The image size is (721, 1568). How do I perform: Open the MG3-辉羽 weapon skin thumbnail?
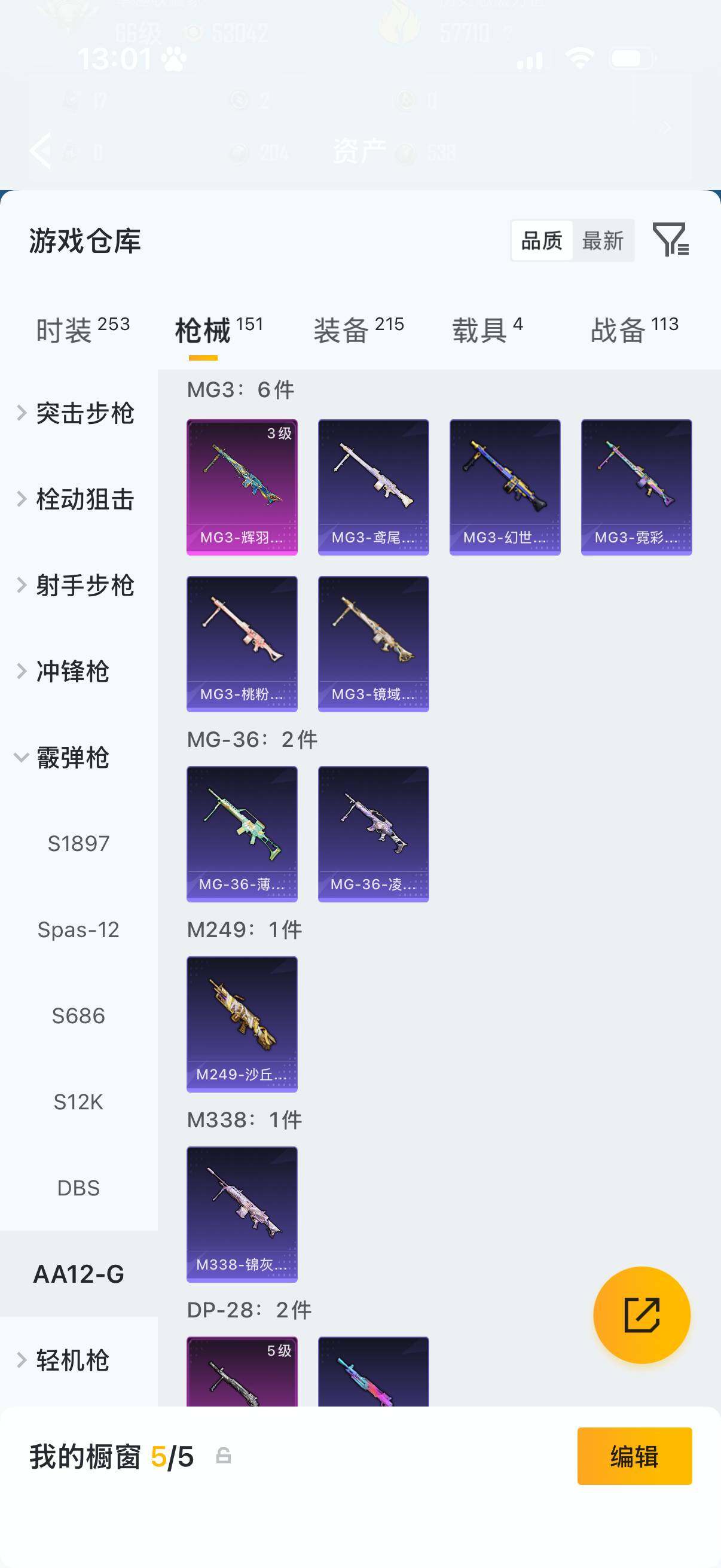click(x=242, y=485)
